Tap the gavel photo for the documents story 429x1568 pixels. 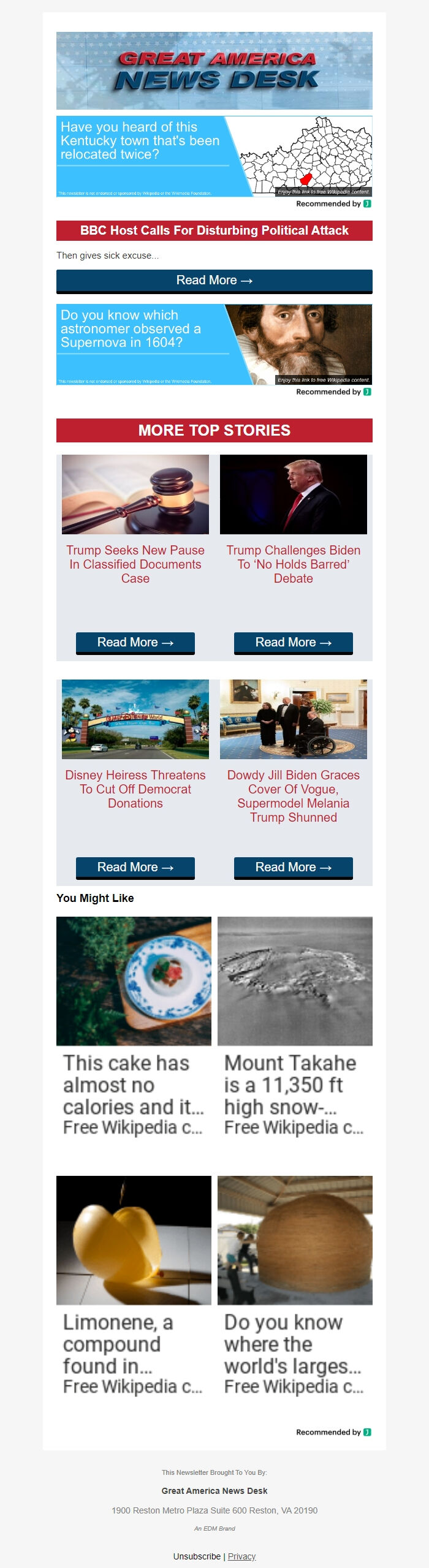tap(135, 494)
